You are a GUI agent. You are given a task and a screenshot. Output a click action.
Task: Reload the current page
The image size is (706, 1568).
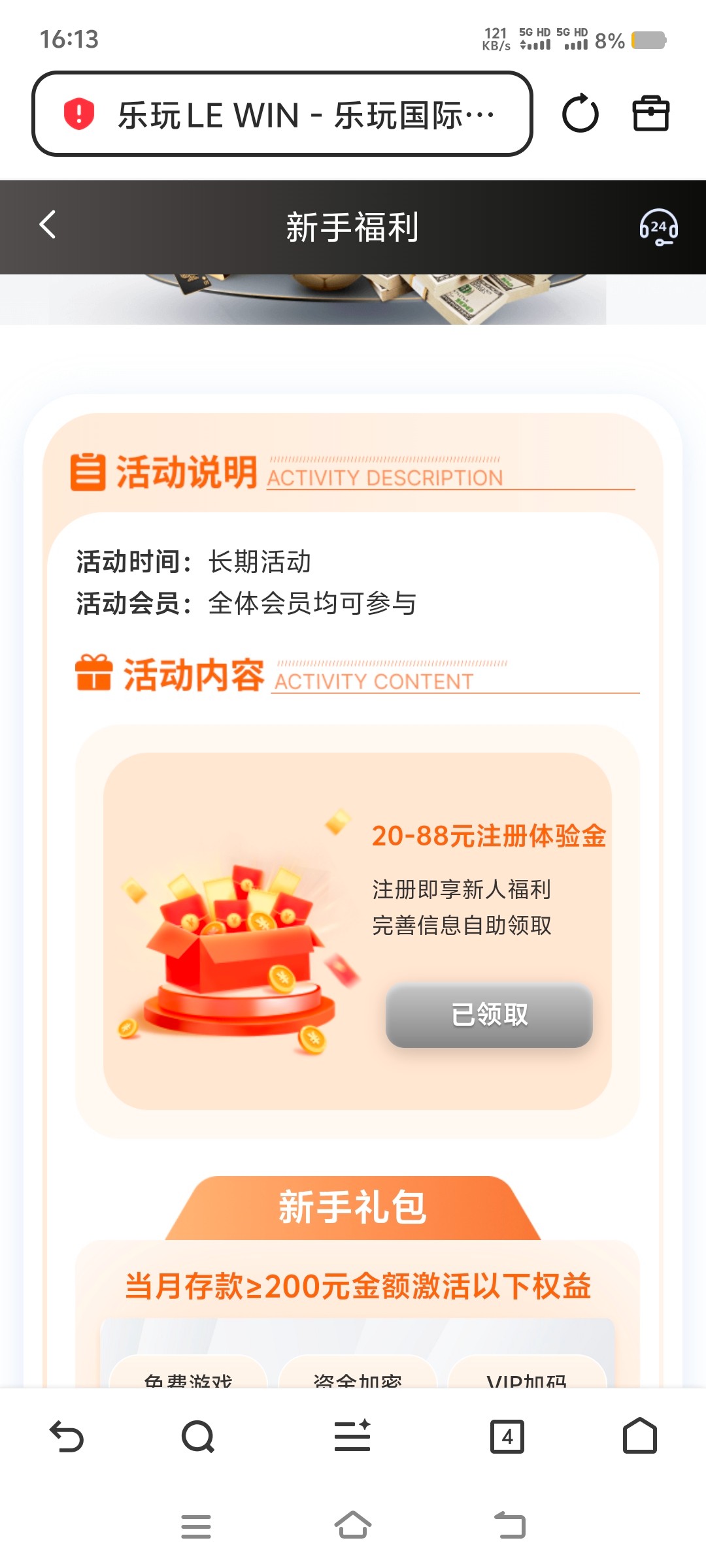coord(580,114)
